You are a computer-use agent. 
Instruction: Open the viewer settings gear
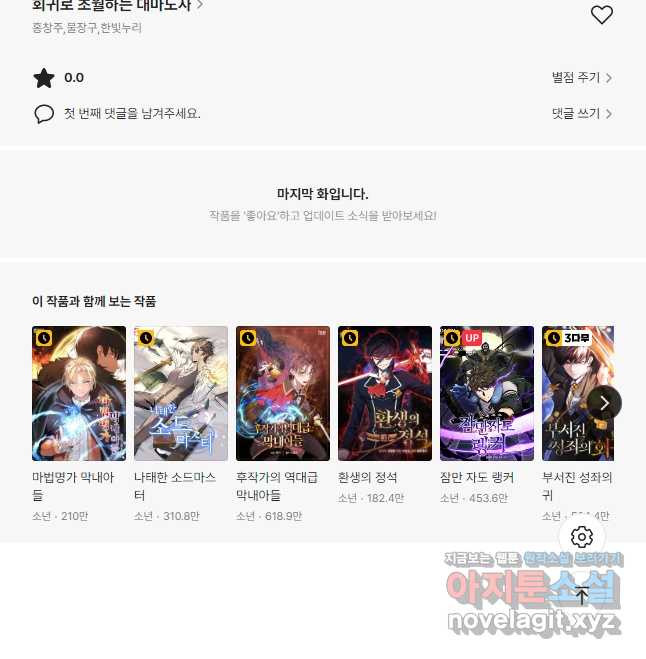[582, 537]
